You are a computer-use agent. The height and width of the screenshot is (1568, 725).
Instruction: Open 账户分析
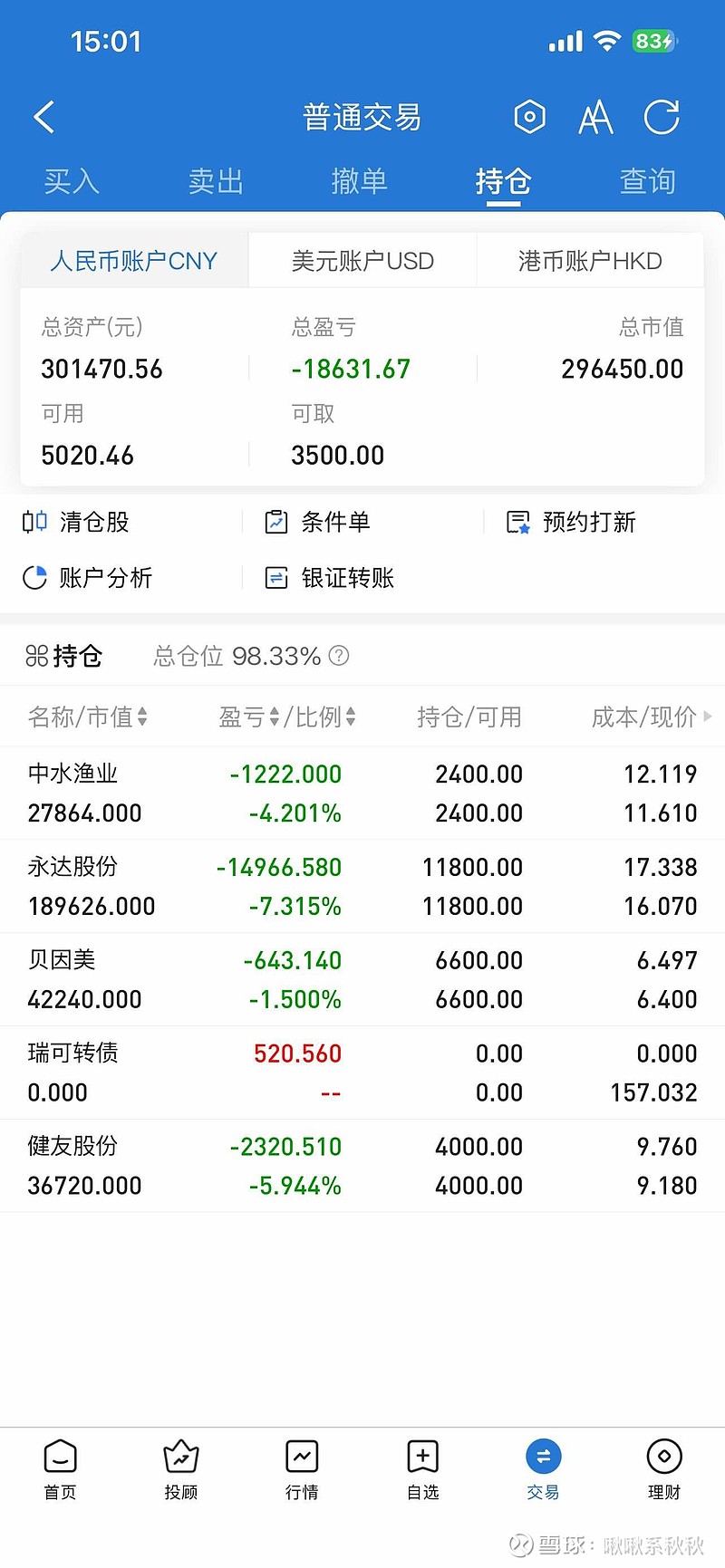88,578
